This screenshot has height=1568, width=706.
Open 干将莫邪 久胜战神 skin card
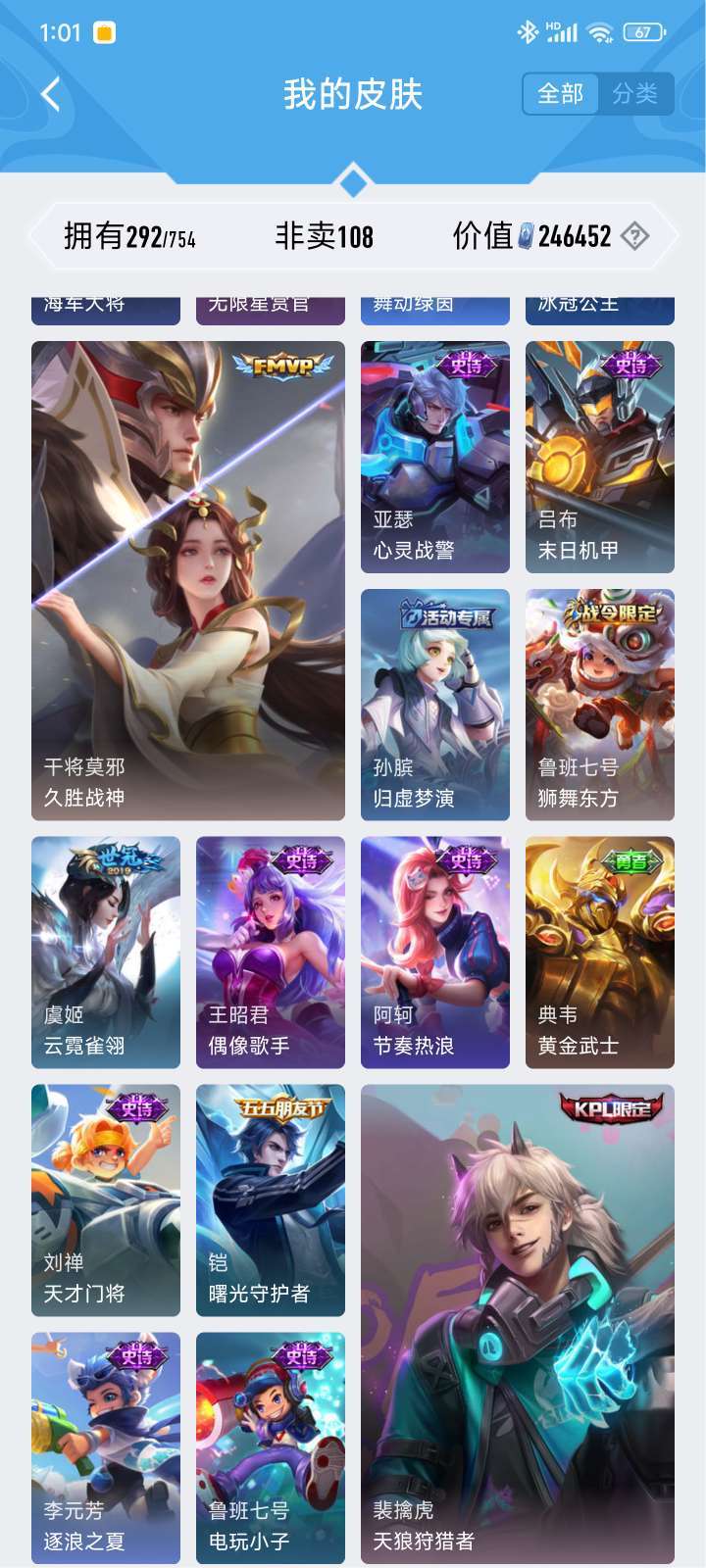[x=188, y=580]
